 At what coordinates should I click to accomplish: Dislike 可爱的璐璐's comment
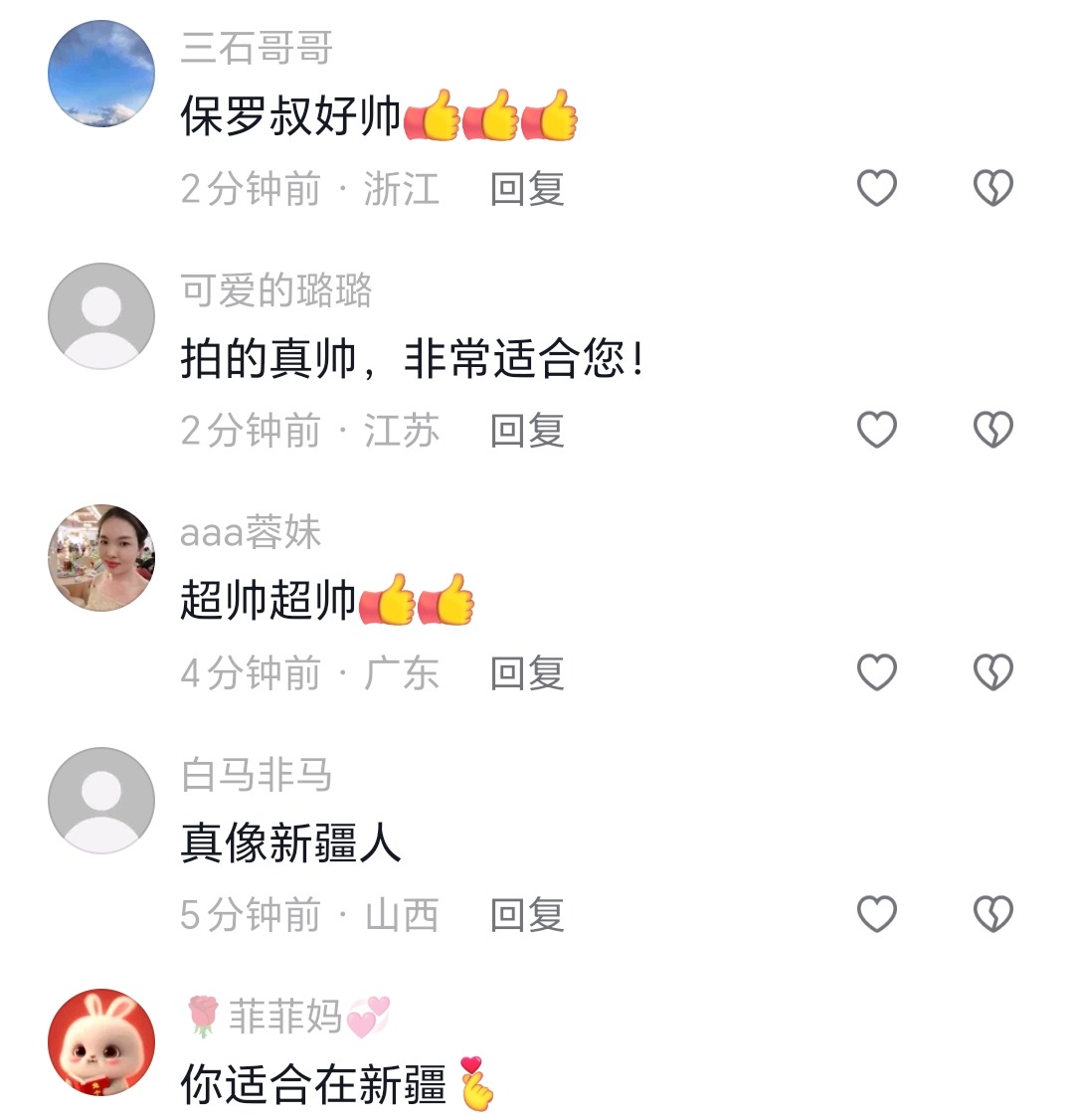[x=992, y=430]
